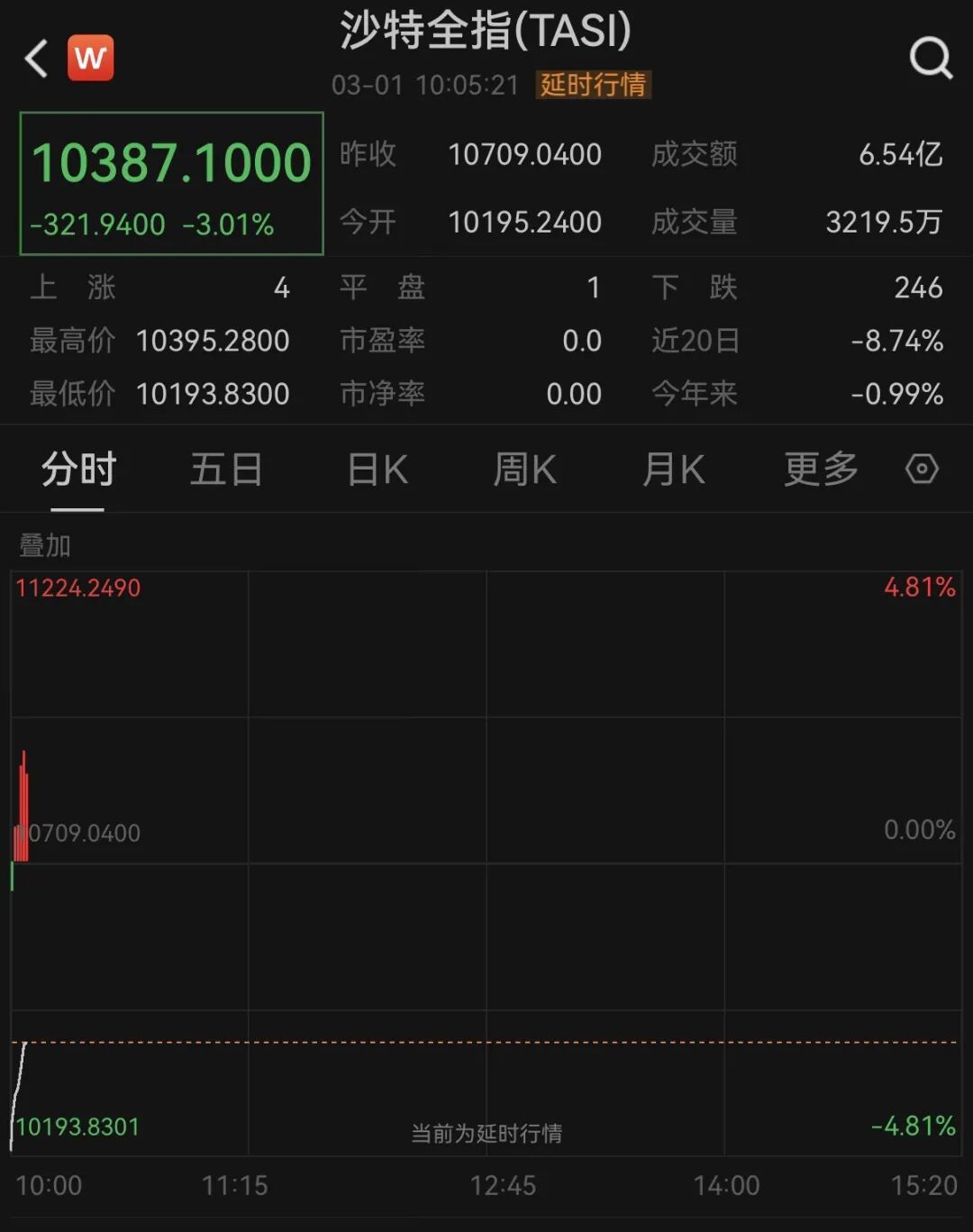The image size is (973, 1232).
Task: View the 月K monthly chart
Action: (673, 470)
